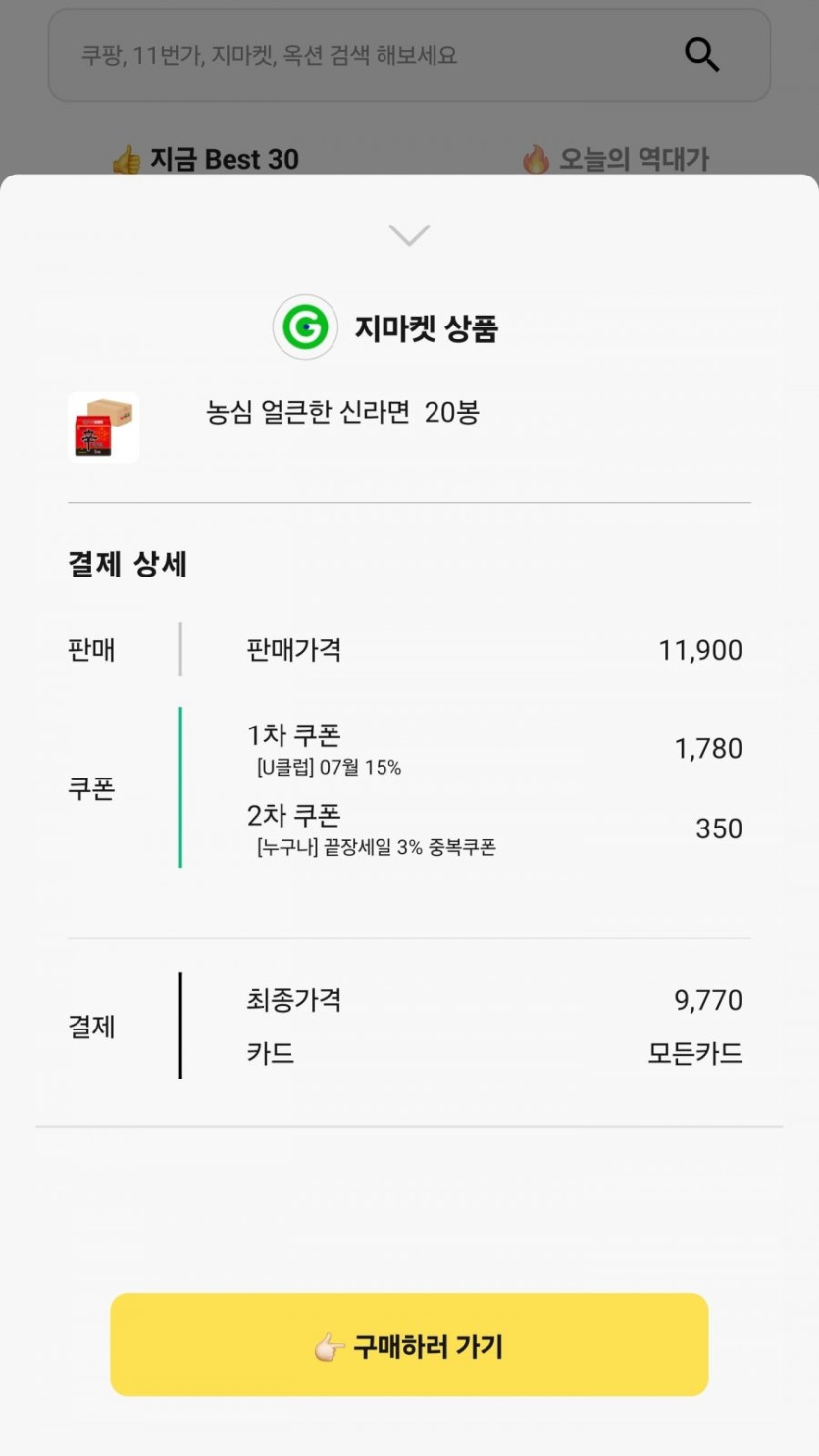Screen dimensions: 819x1456
Task: Tap the magnifying glass search icon
Action: [x=701, y=55]
